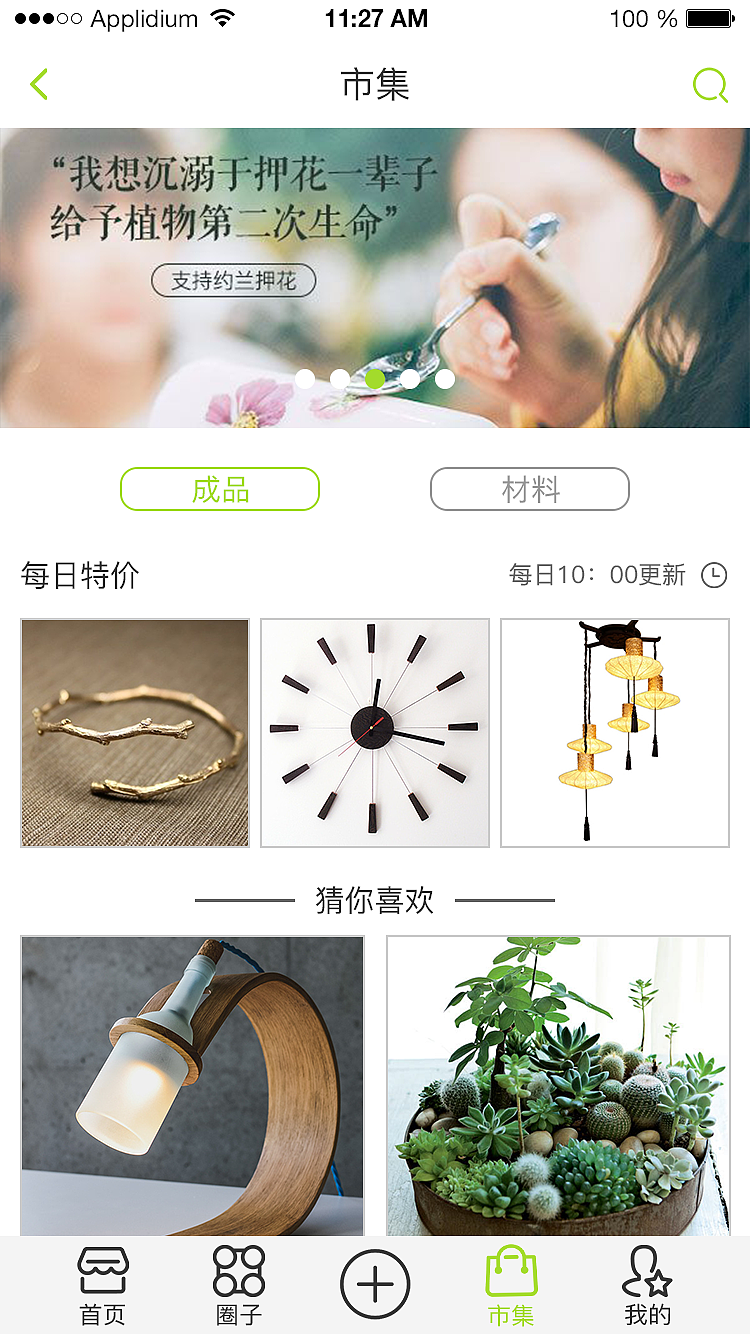This screenshot has width=750, height=1334.
Task: Click the back arrow at top left
Action: (x=38, y=84)
